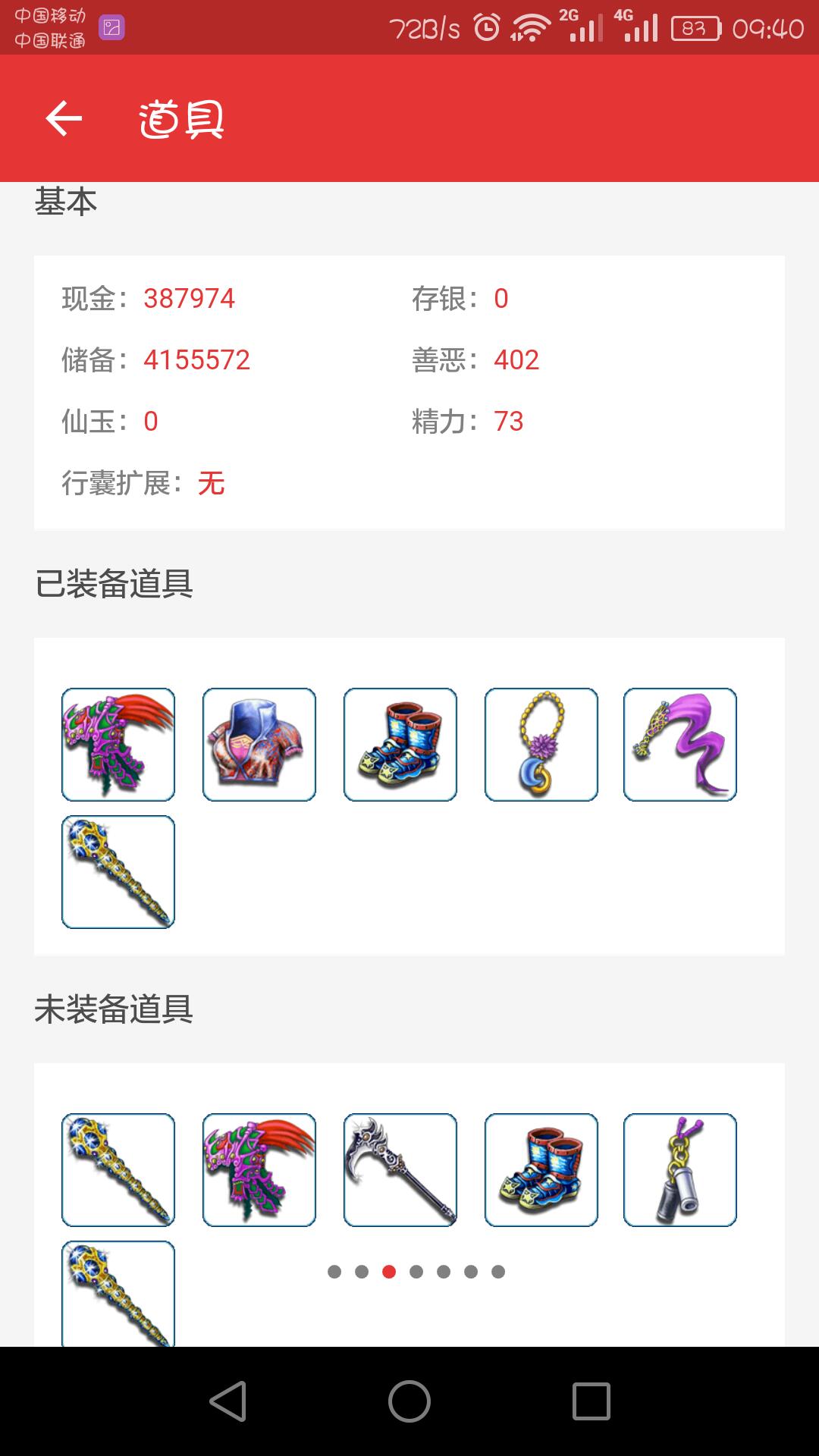
Task: View the equipped moon necklace item
Action: (541, 745)
